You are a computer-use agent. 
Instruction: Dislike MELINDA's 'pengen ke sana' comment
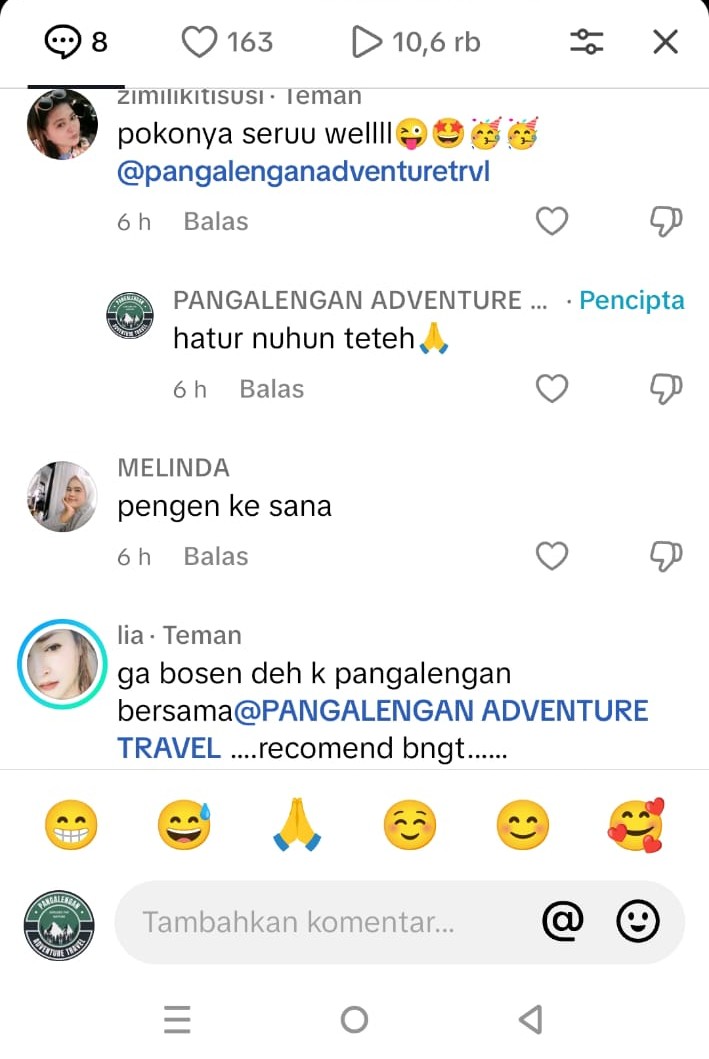click(x=666, y=556)
